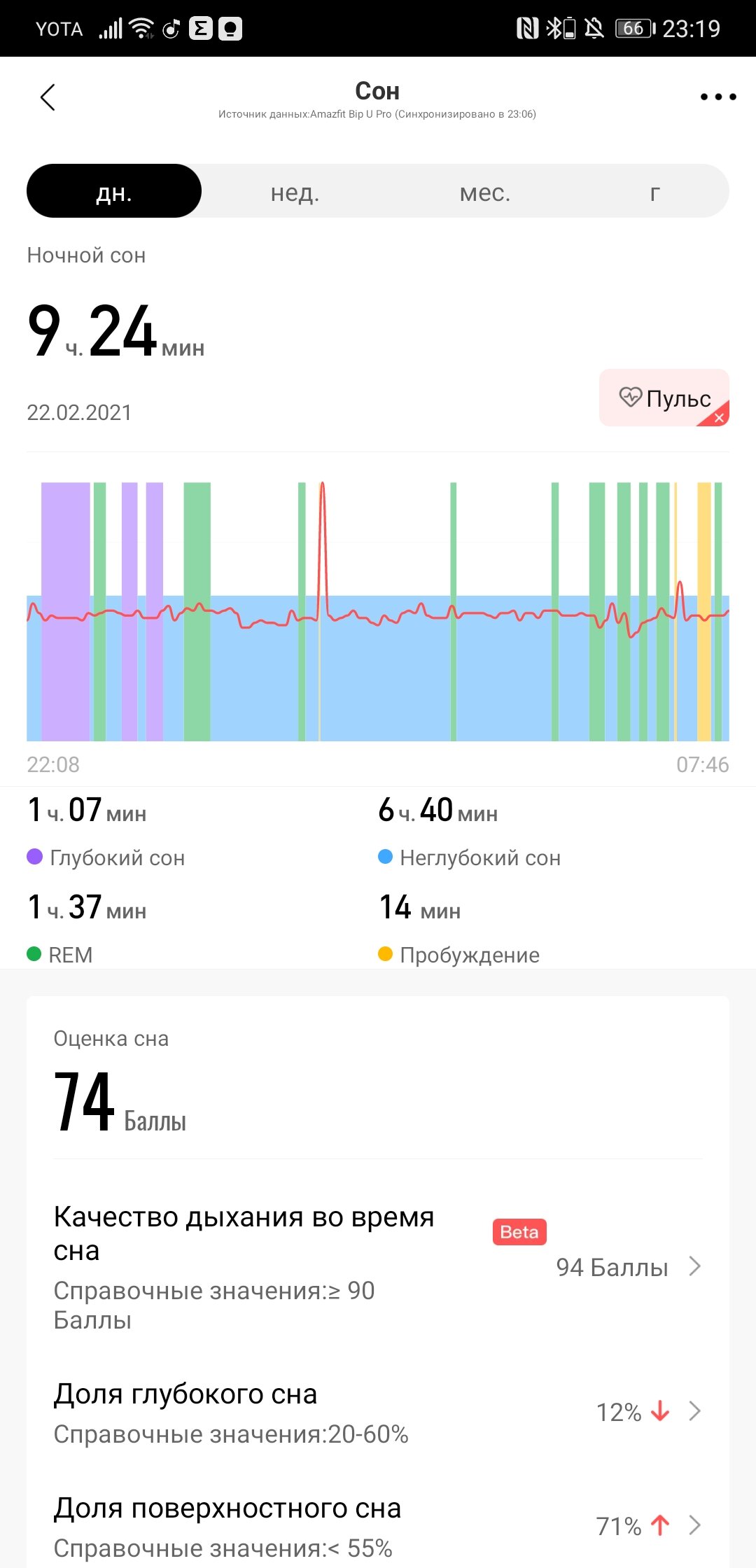756x1568 pixels.
Task: Switch to the мес. monthly view
Action: pyautogui.click(x=484, y=192)
